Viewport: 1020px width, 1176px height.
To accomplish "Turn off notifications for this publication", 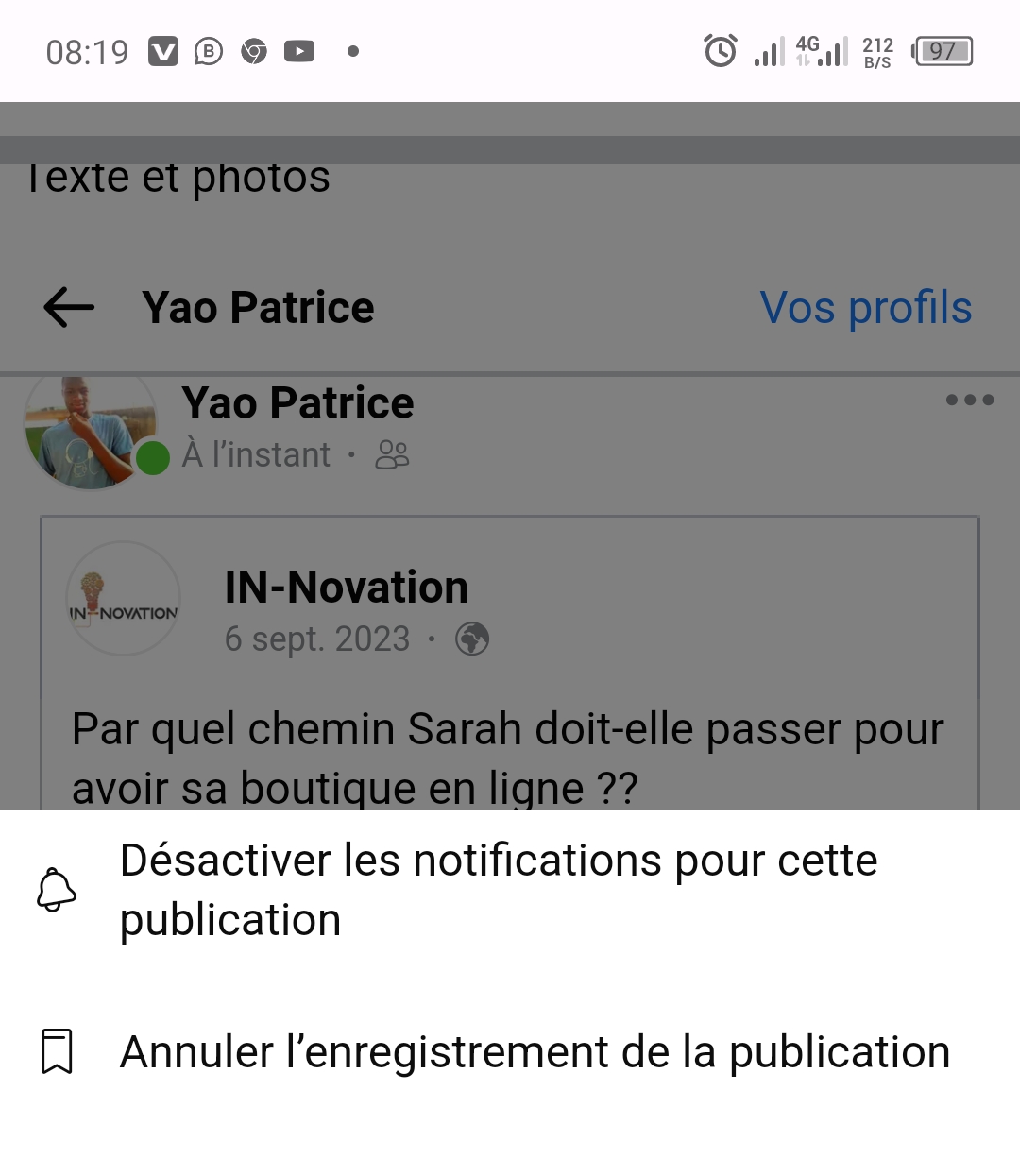I will point(499,890).
